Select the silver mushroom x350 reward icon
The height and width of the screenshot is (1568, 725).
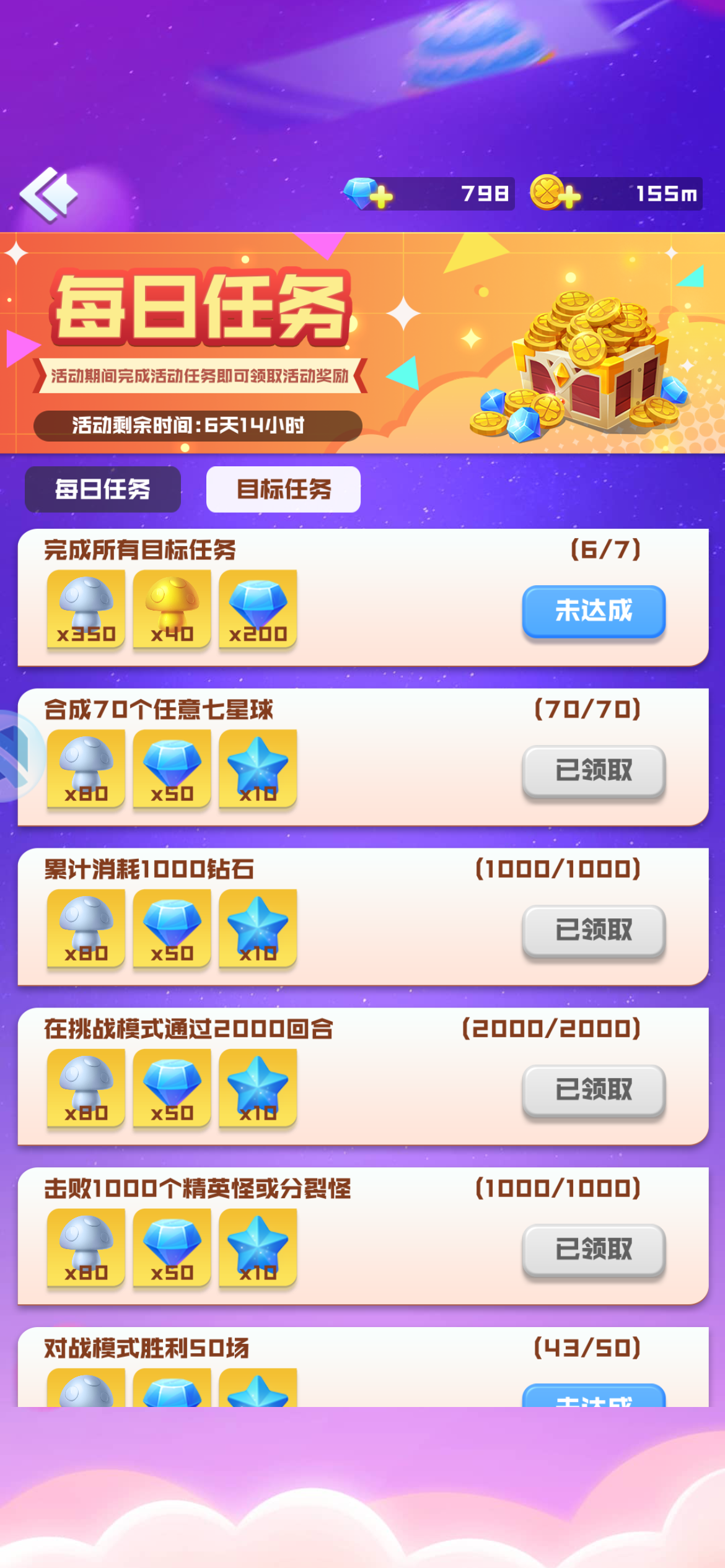click(85, 610)
